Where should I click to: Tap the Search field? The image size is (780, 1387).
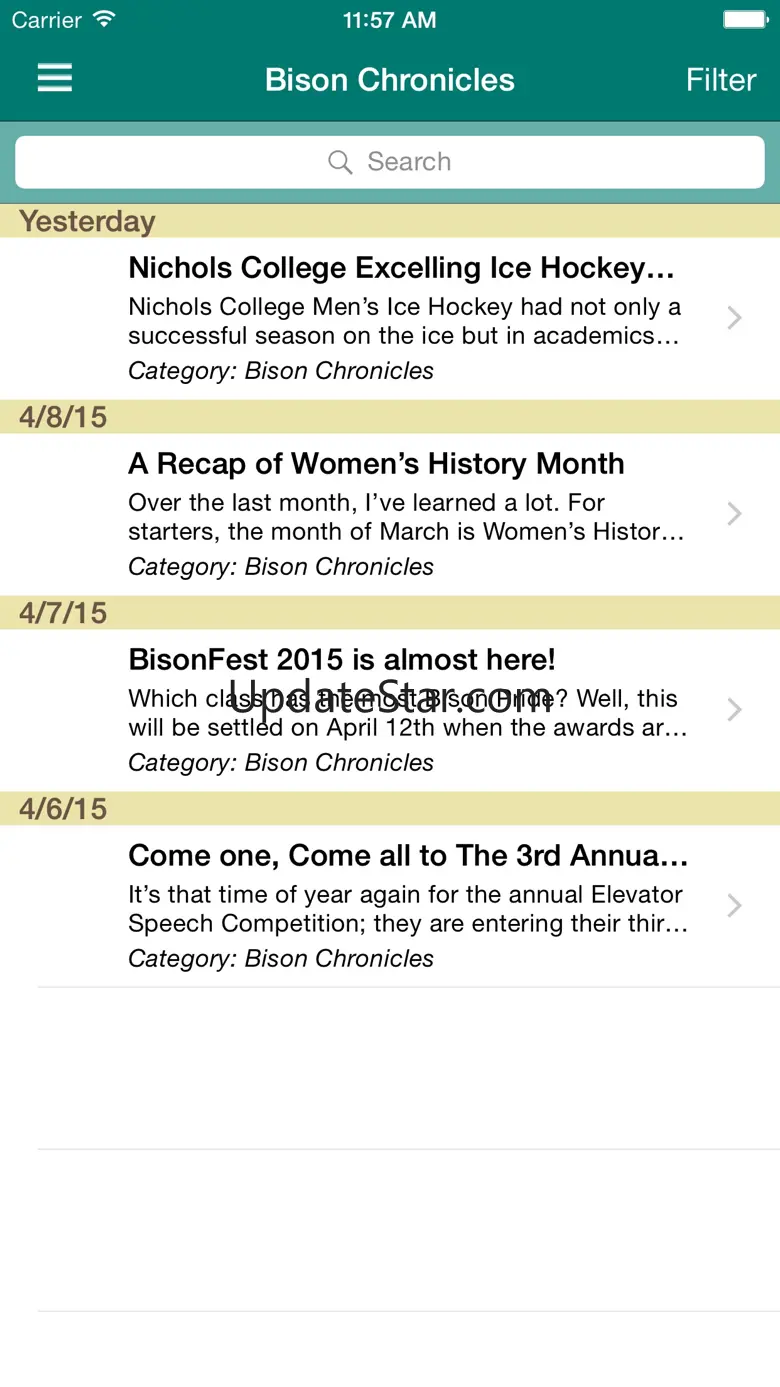390,162
